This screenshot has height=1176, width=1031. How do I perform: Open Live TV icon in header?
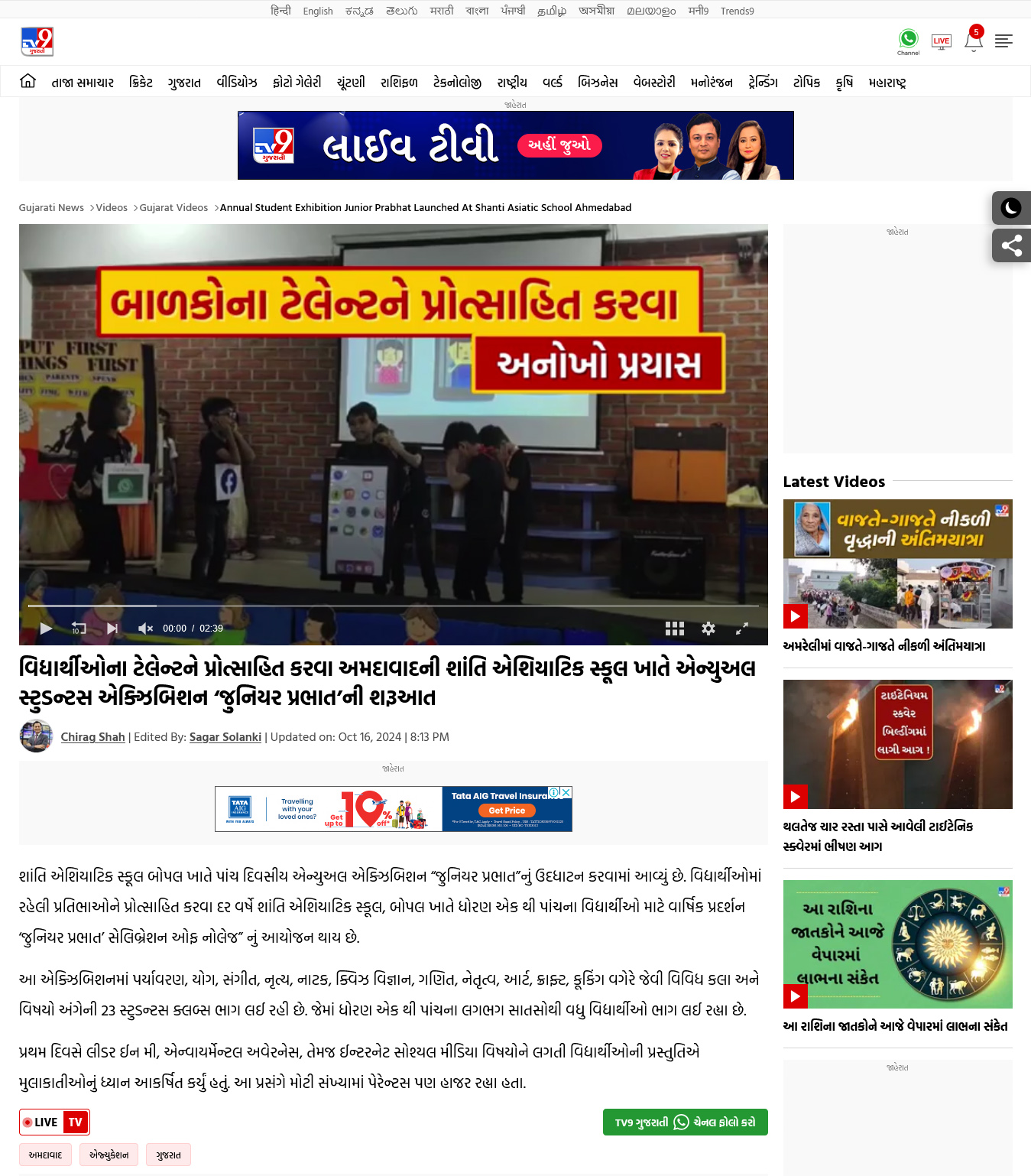(941, 41)
